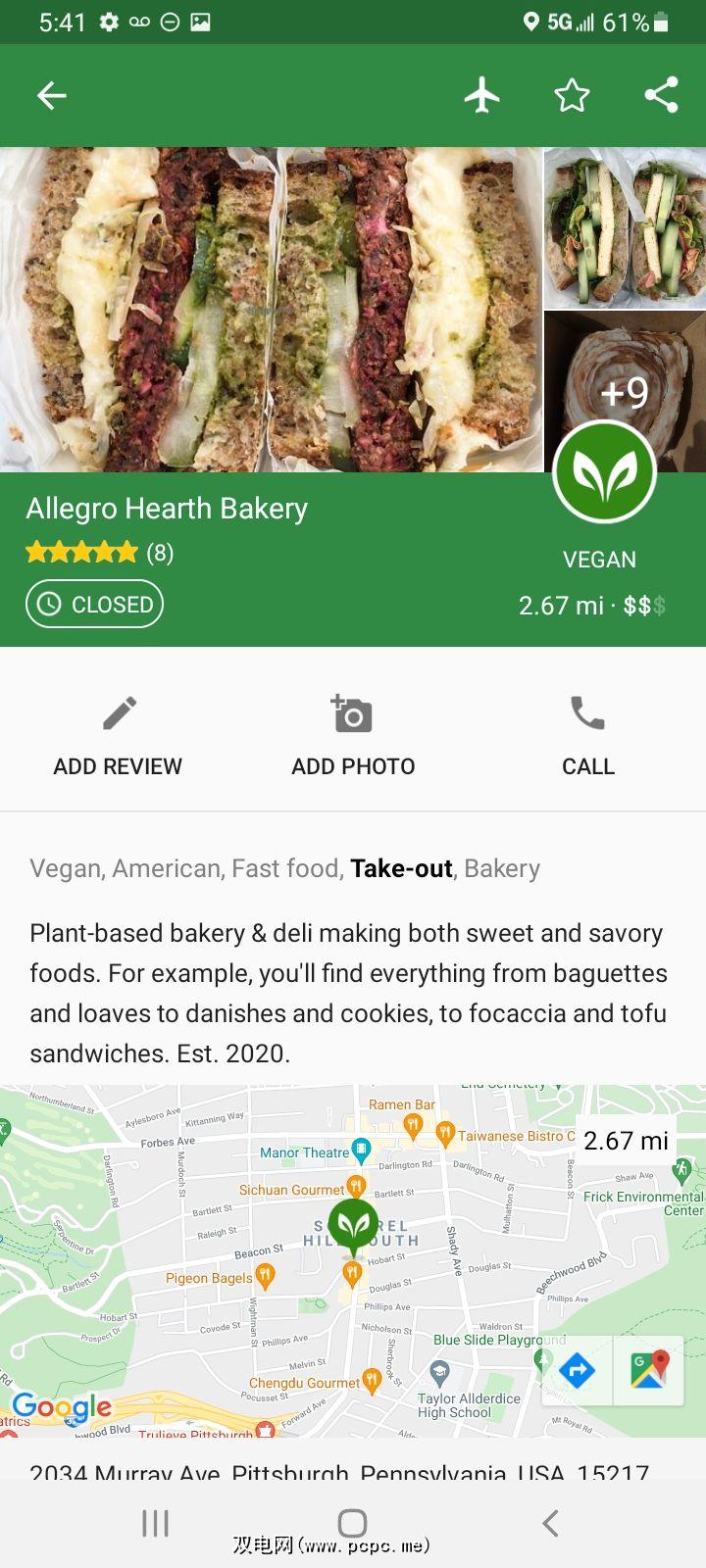
Task: Get directions with the blue arrow
Action: tap(578, 1370)
